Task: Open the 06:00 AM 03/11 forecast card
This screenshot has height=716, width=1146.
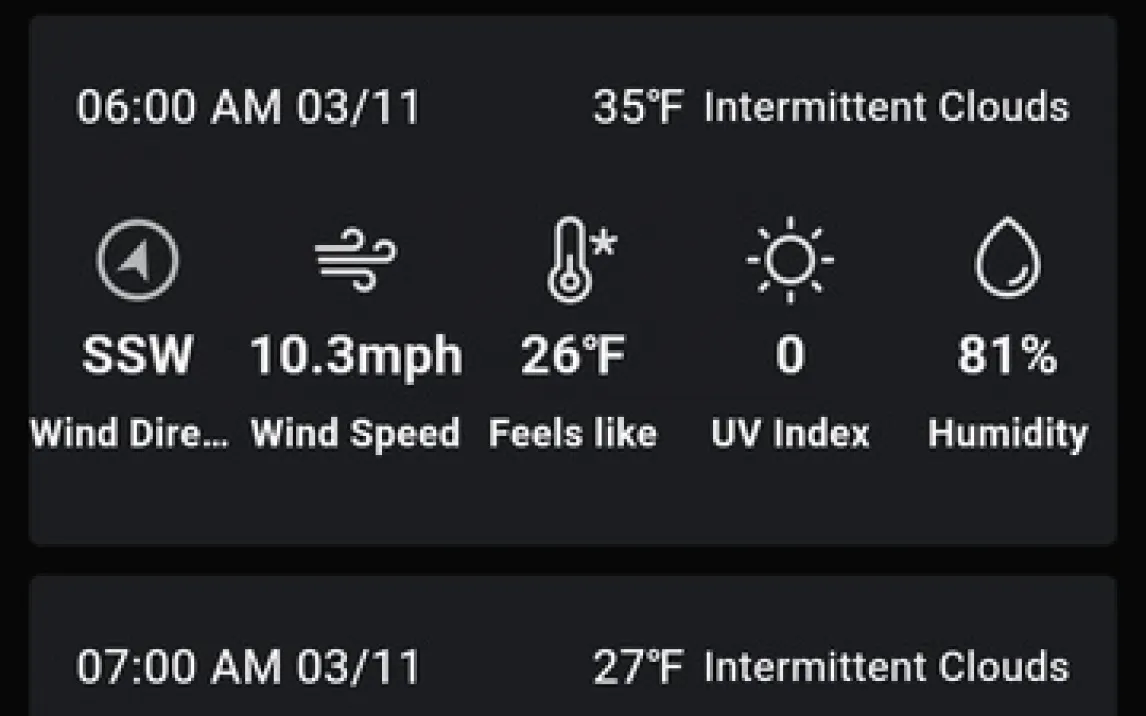Action: coord(572,280)
